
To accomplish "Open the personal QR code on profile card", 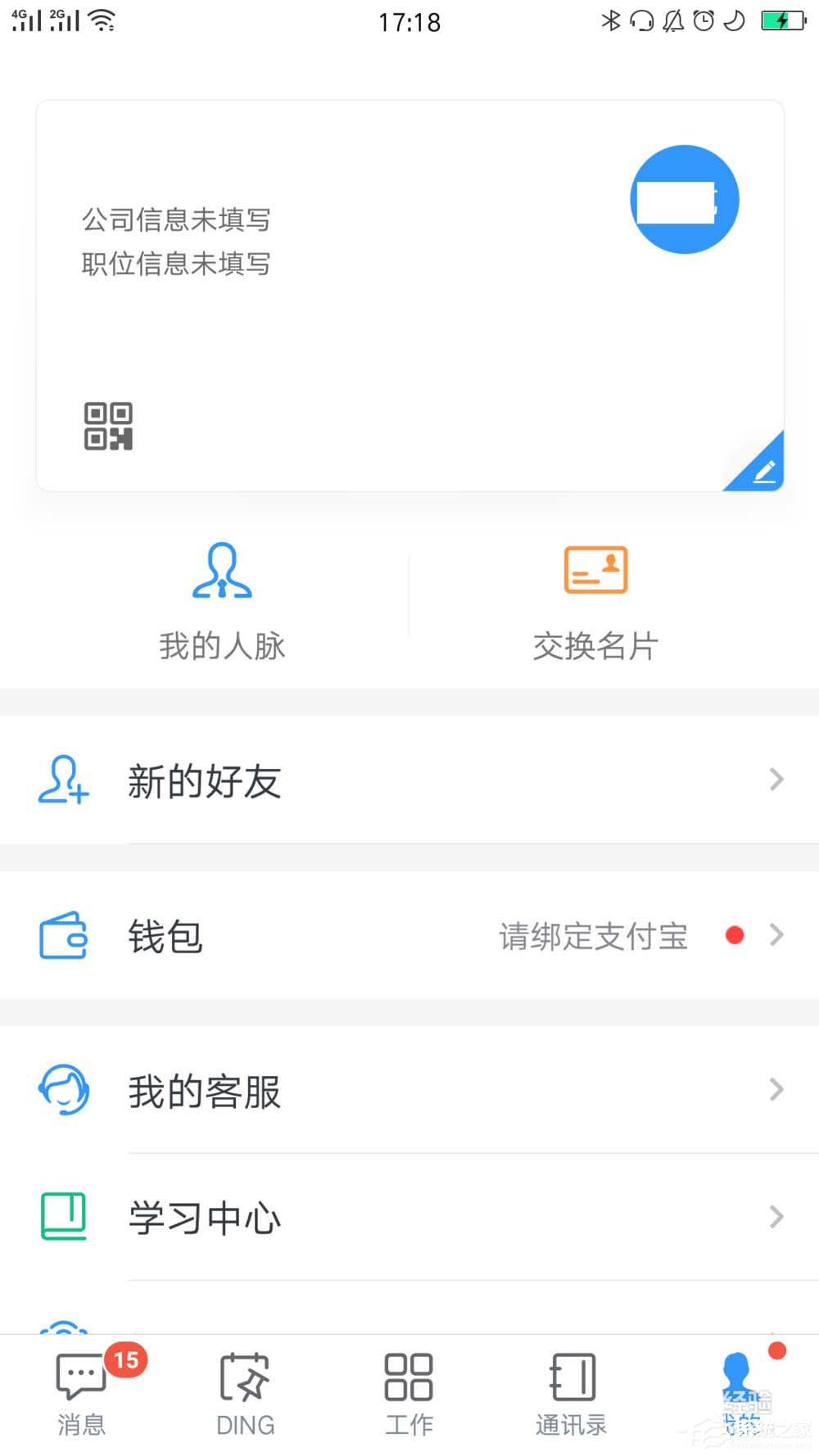I will (x=107, y=425).
